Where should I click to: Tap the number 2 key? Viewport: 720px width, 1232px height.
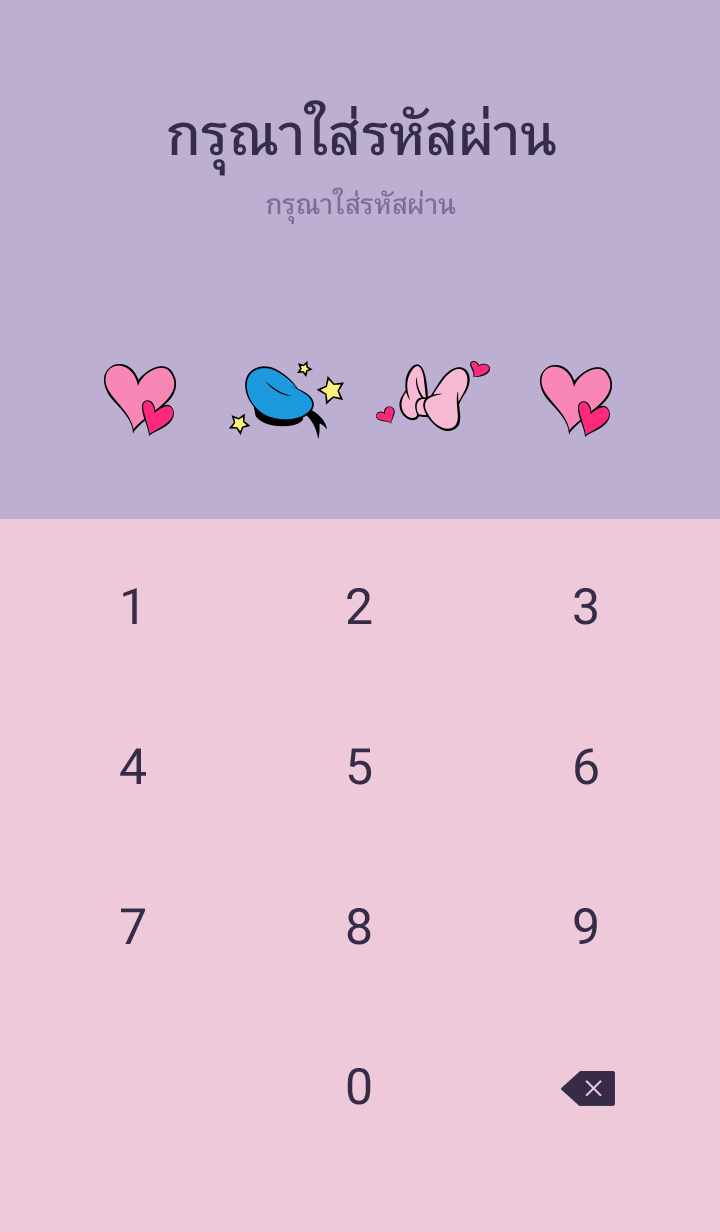click(x=359, y=607)
